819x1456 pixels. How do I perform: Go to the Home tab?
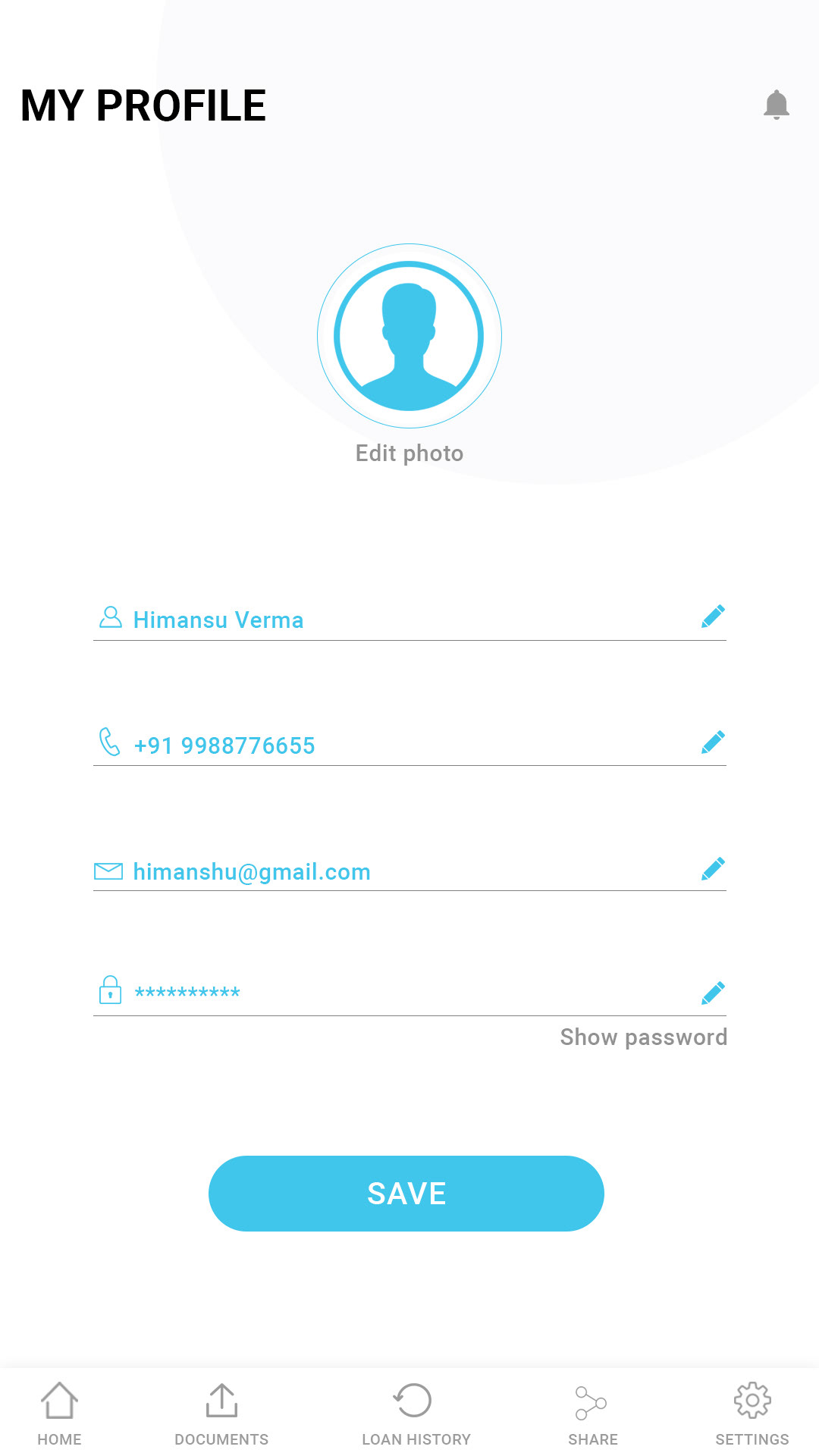(x=59, y=1414)
